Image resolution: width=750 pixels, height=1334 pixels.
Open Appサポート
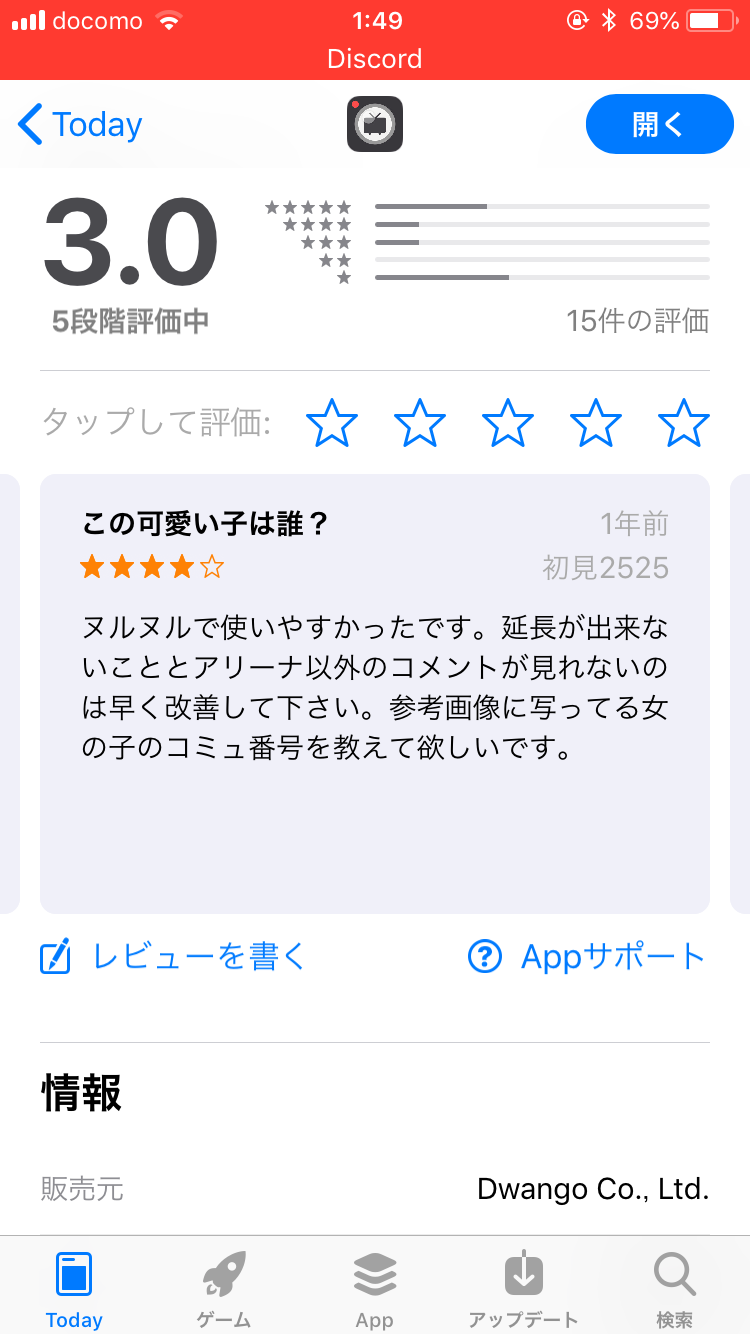(x=587, y=957)
